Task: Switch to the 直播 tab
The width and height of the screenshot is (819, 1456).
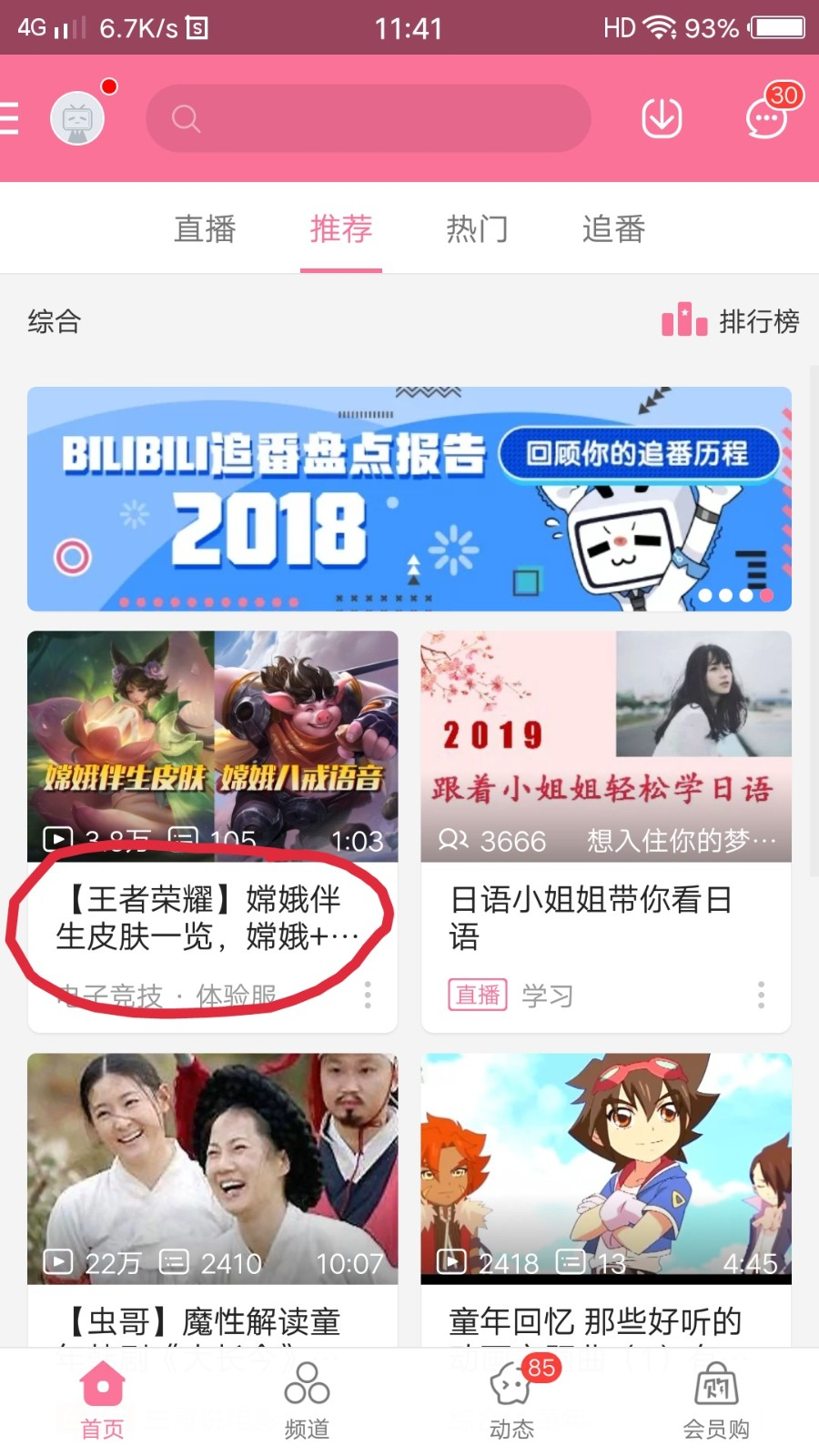Action: [x=205, y=229]
